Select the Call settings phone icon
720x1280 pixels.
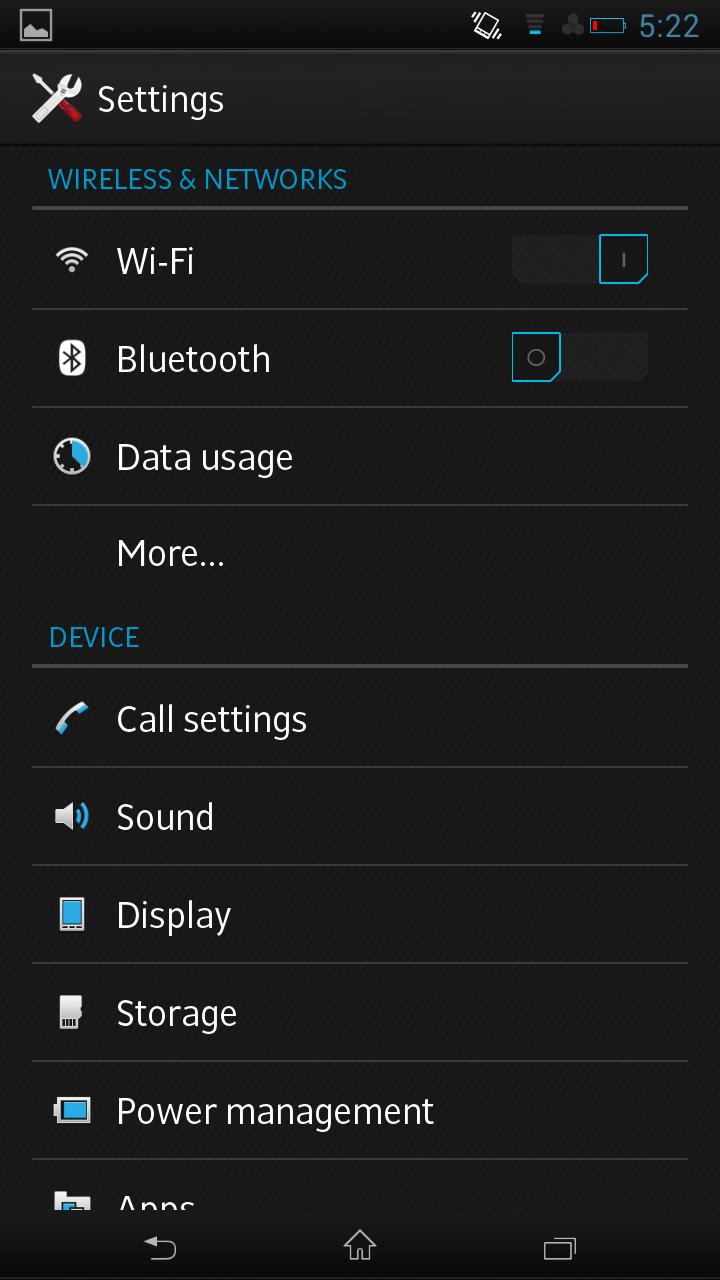pos(71,717)
